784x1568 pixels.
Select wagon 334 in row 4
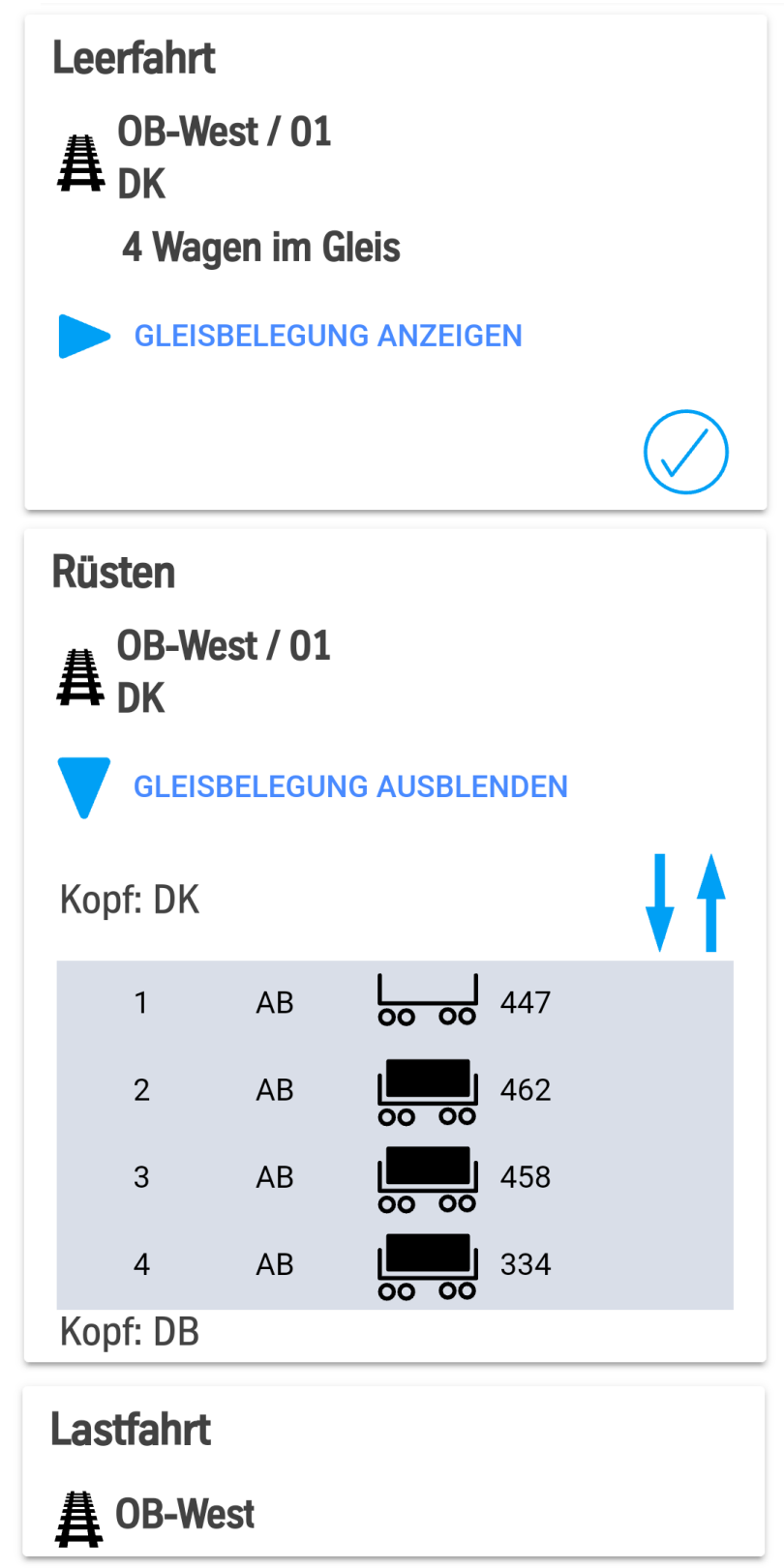[x=395, y=1264]
